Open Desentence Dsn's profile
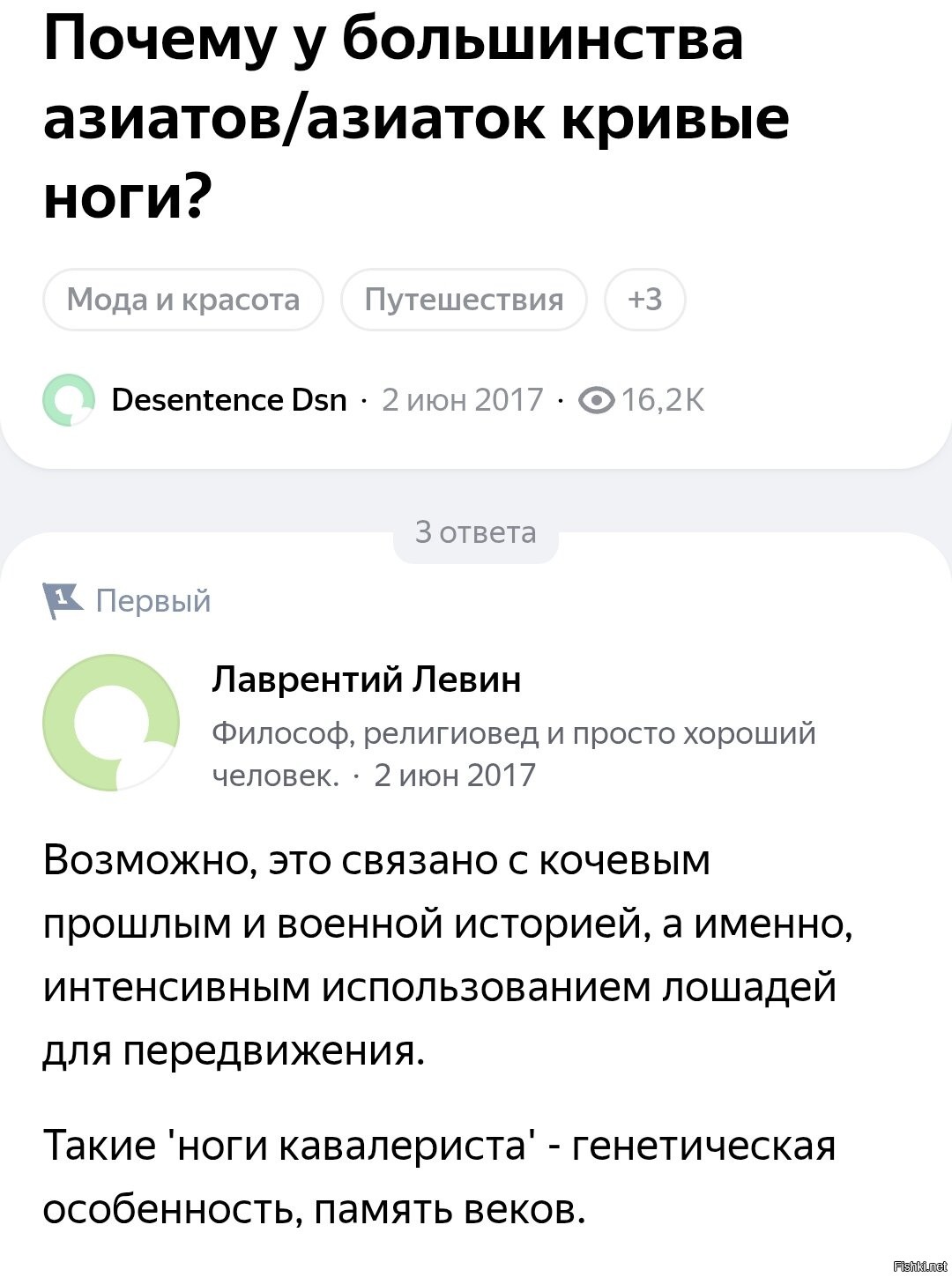Screen dimensions: 952x1277 tap(228, 400)
